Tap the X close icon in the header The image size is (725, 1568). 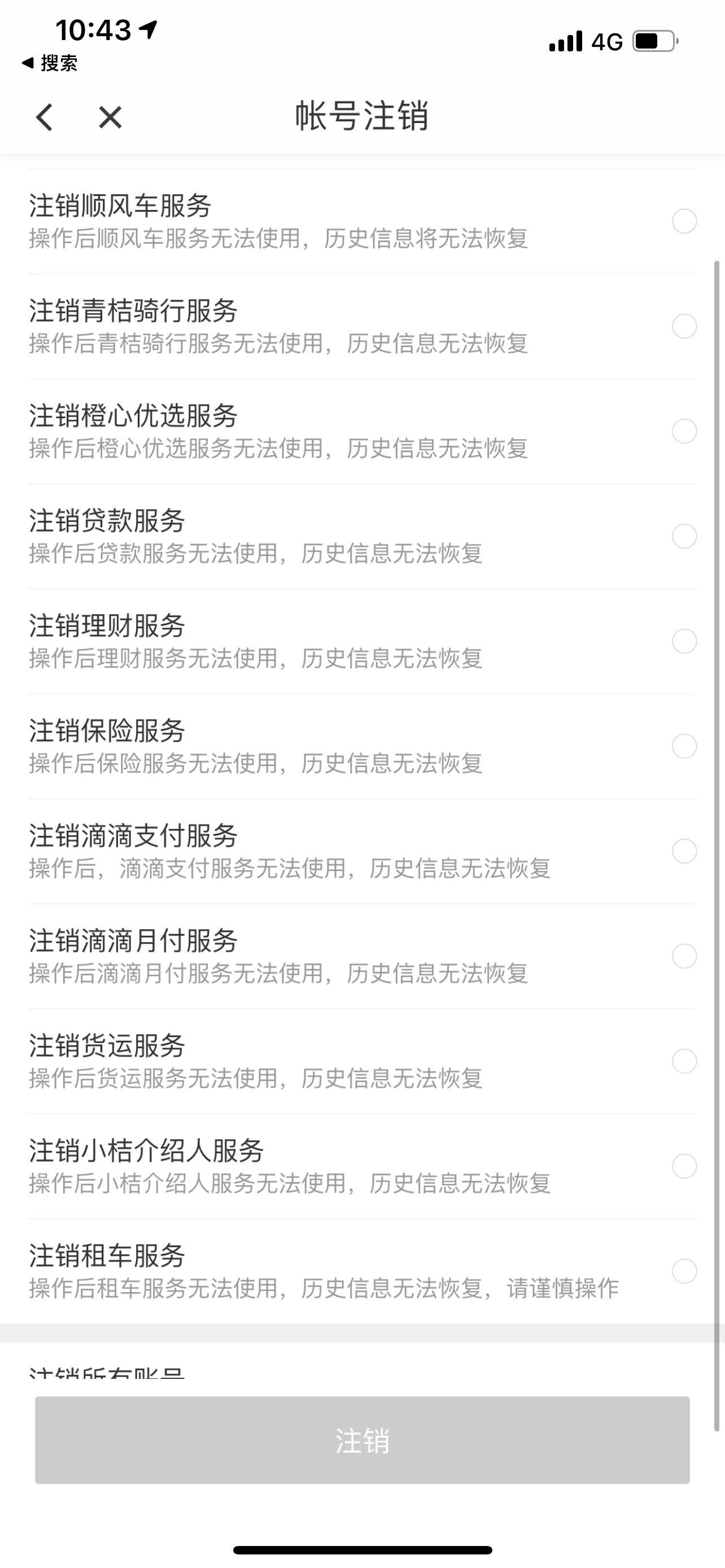tap(109, 117)
